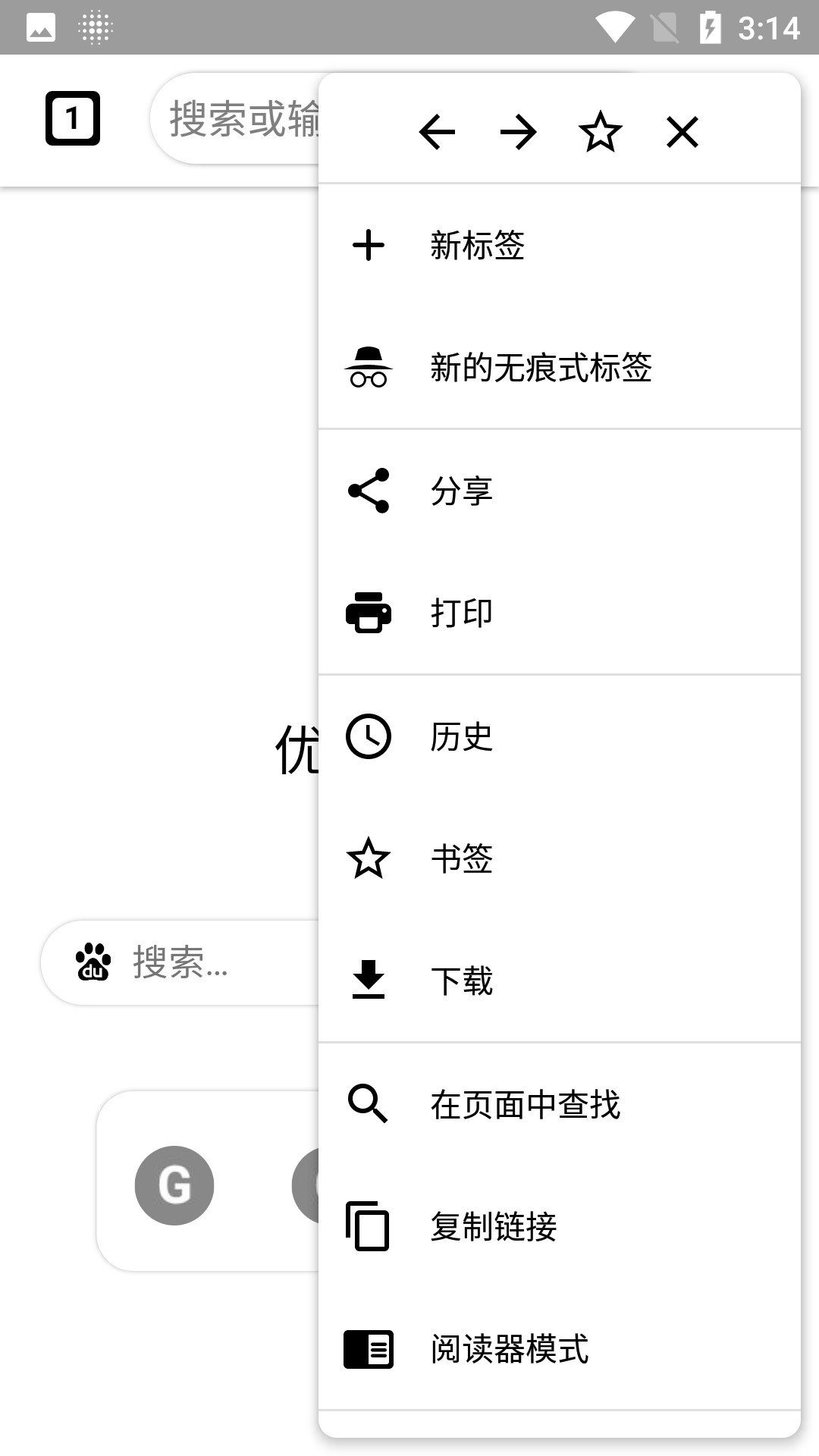Tap the tab counter showing 1
This screenshot has width=819, height=1456.
[74, 118]
